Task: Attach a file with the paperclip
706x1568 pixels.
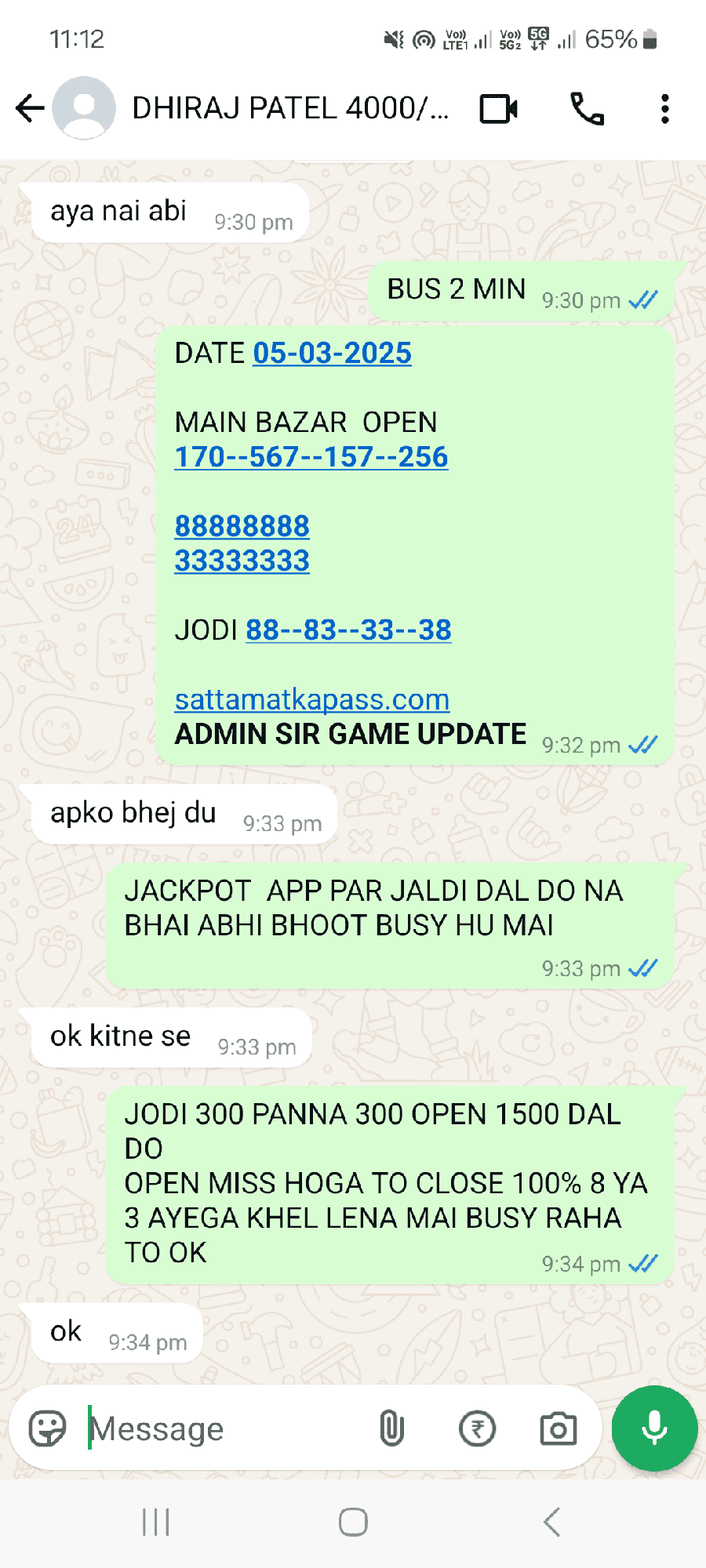Action: pyautogui.click(x=391, y=1428)
